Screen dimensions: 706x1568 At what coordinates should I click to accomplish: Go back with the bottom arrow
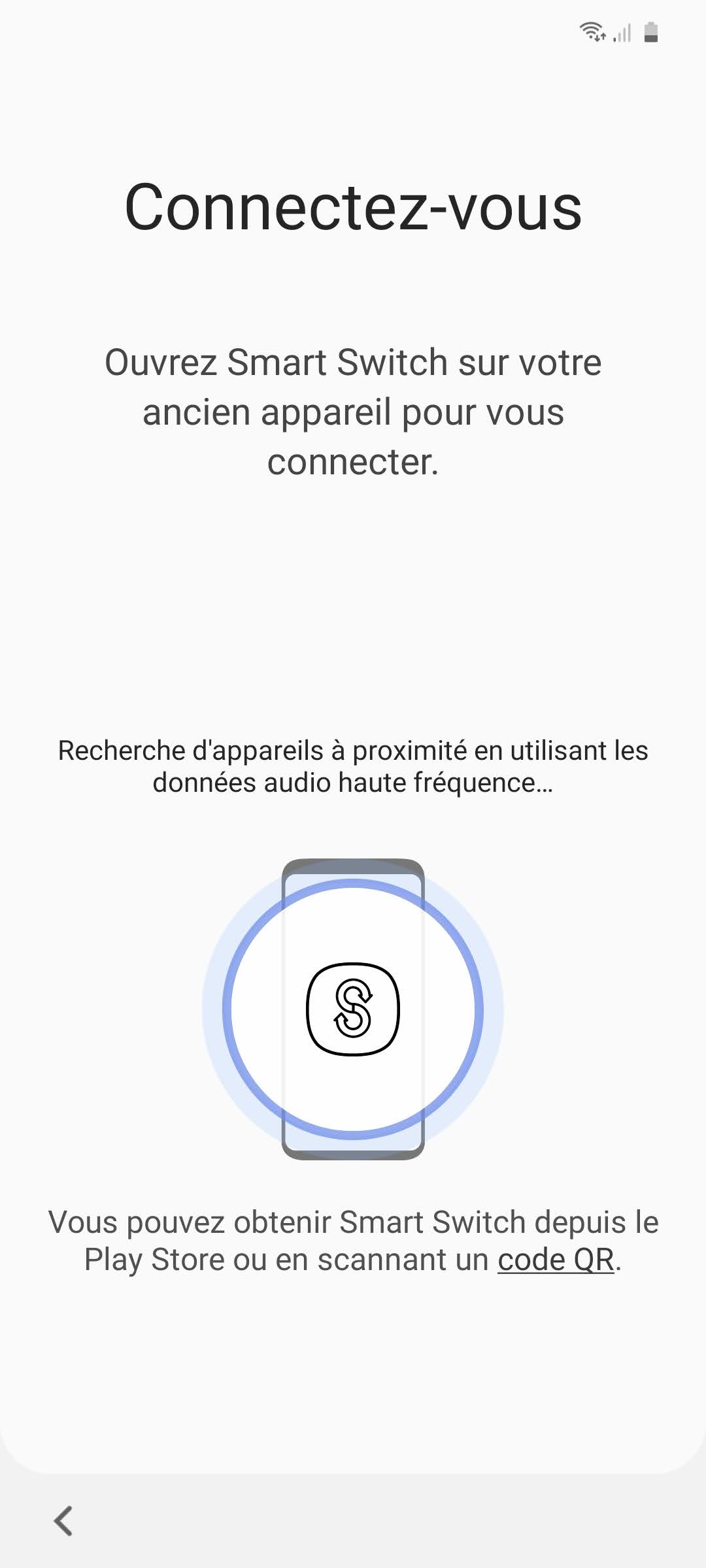point(63,1521)
